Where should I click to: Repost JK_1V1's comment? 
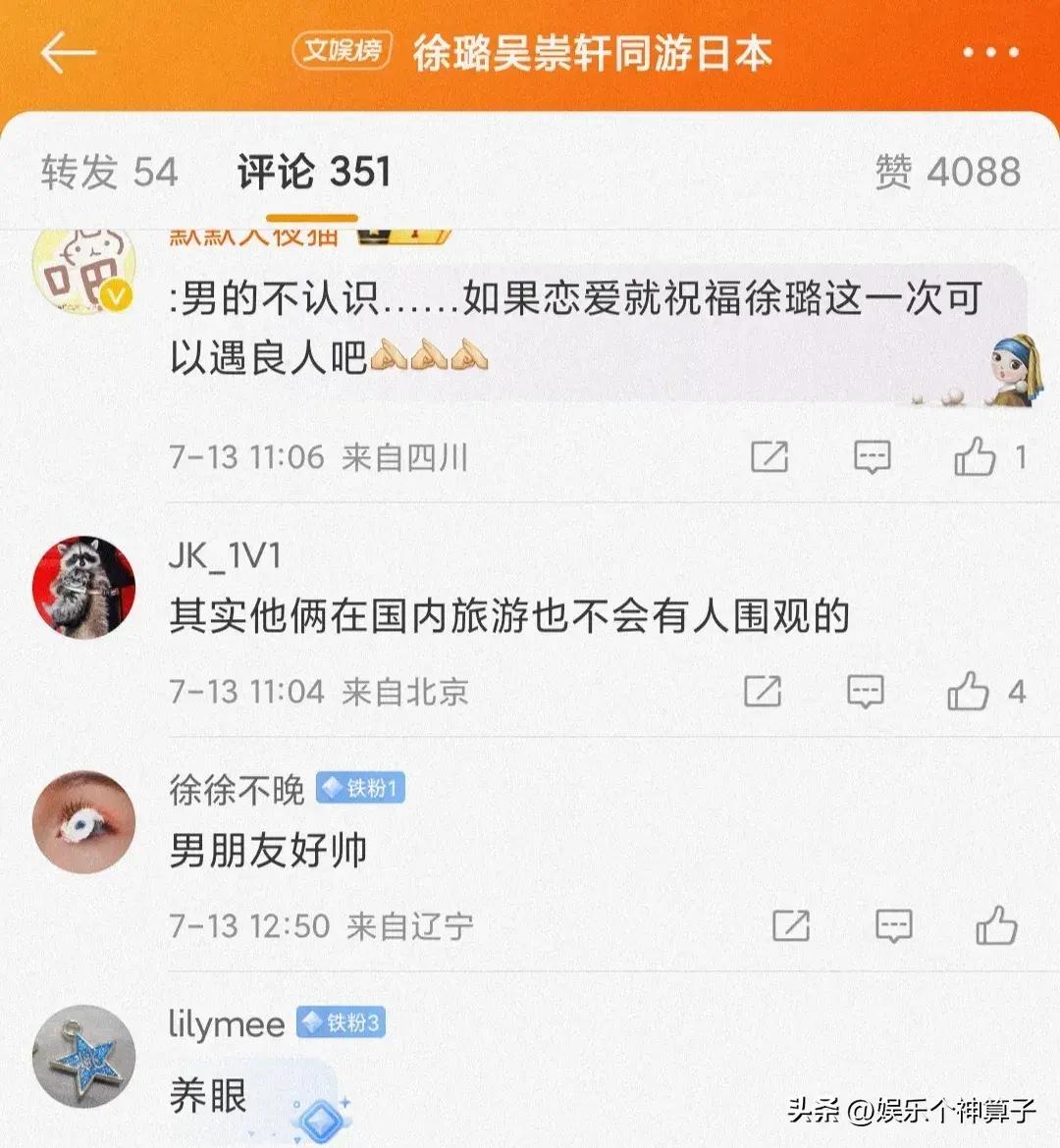(763, 692)
